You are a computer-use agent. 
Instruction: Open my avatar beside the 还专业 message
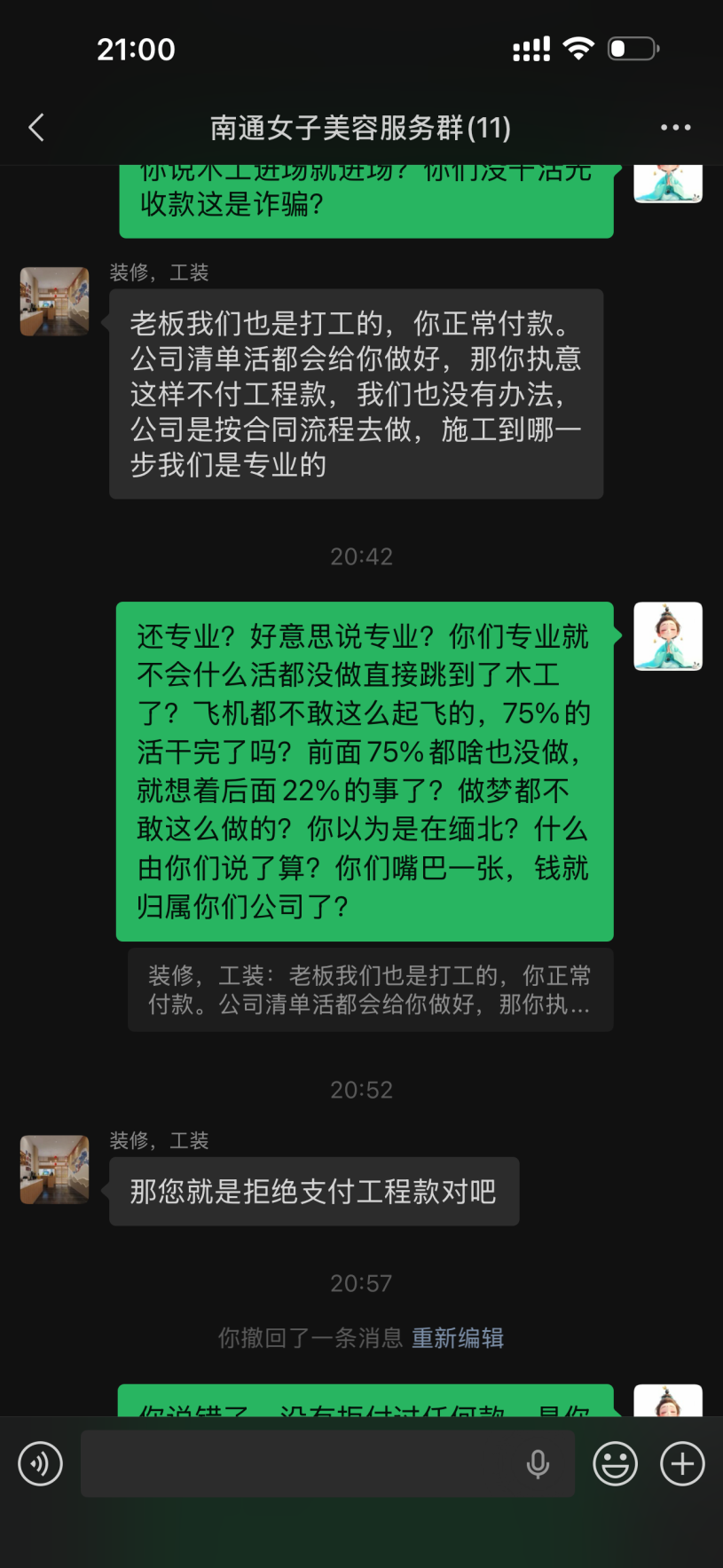pyautogui.click(x=668, y=636)
